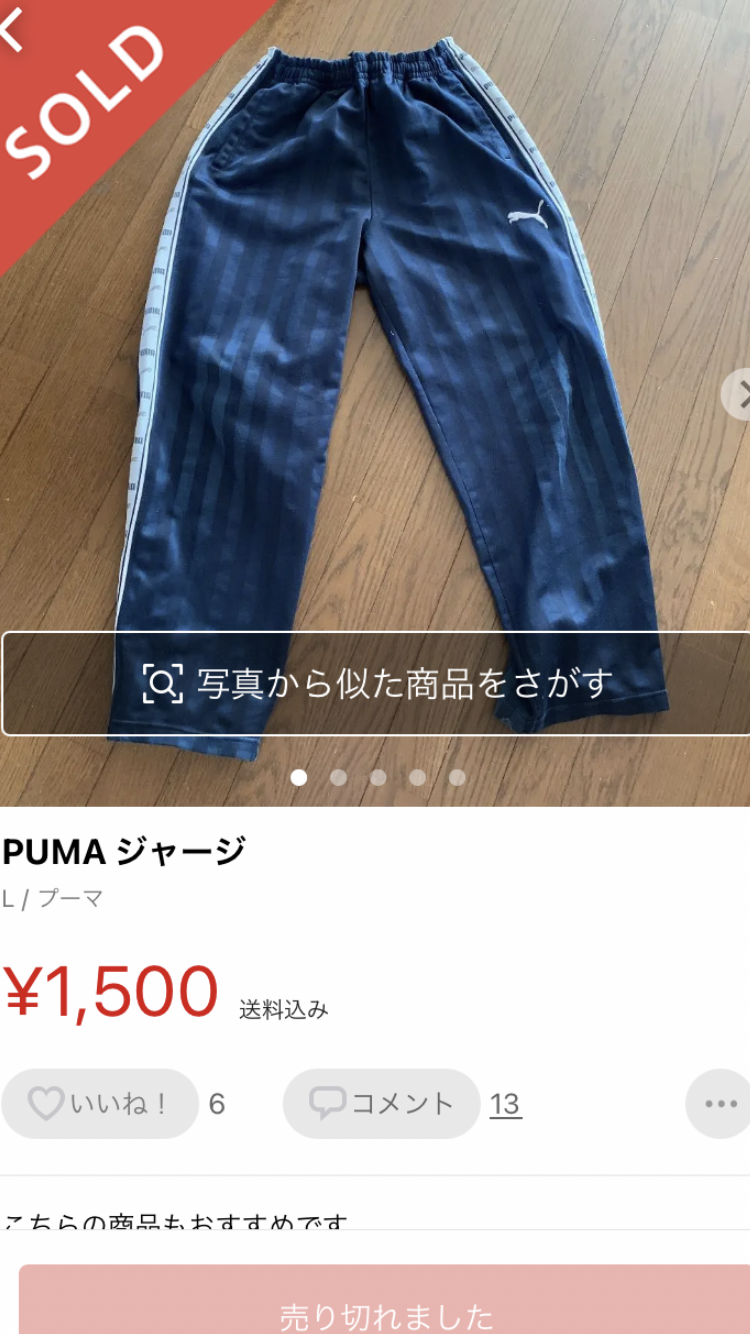This screenshot has height=1334, width=750.
Task: Search similar items from photo
Action: 376,684
